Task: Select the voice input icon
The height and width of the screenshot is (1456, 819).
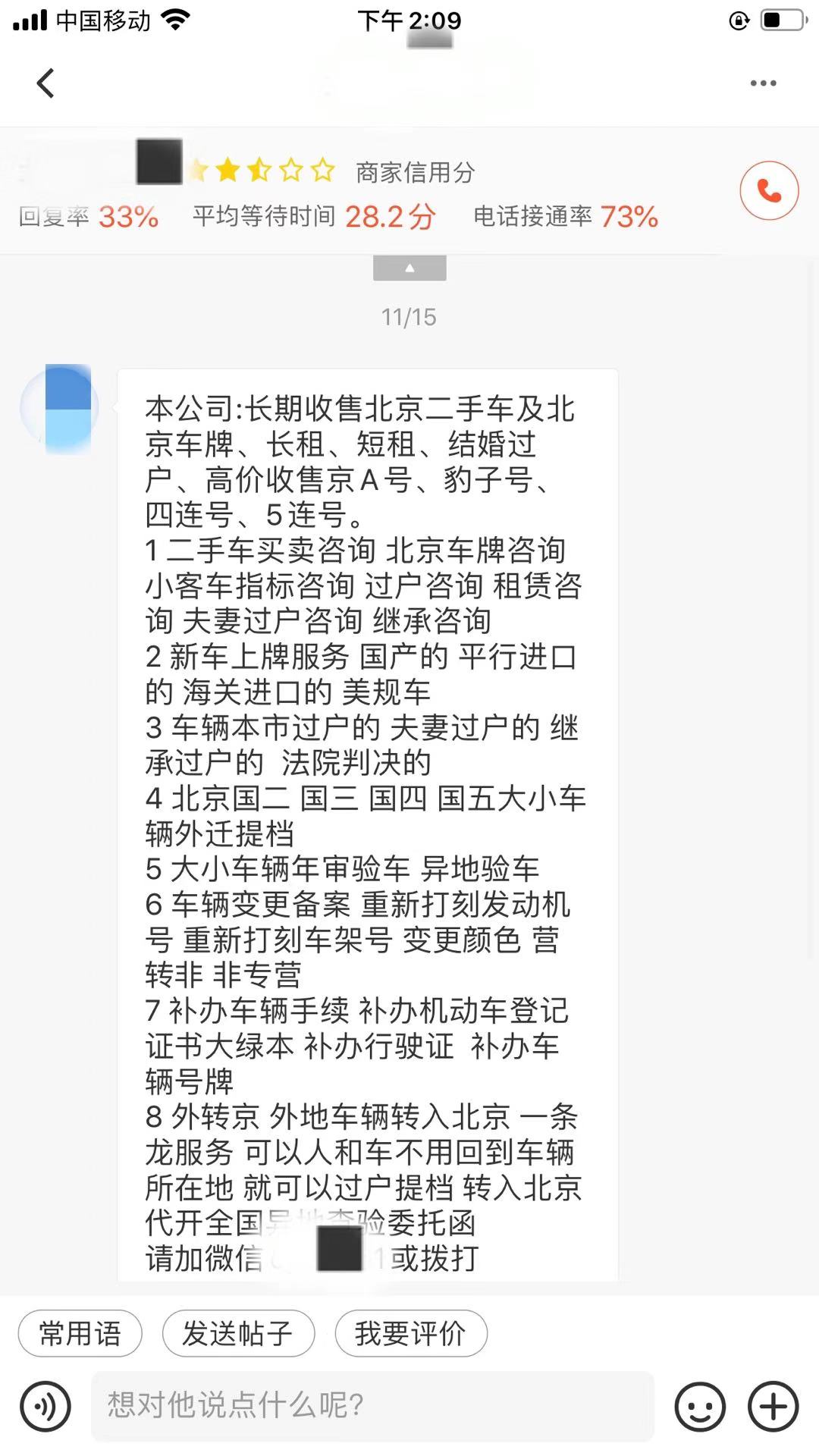Action: 45,1404
